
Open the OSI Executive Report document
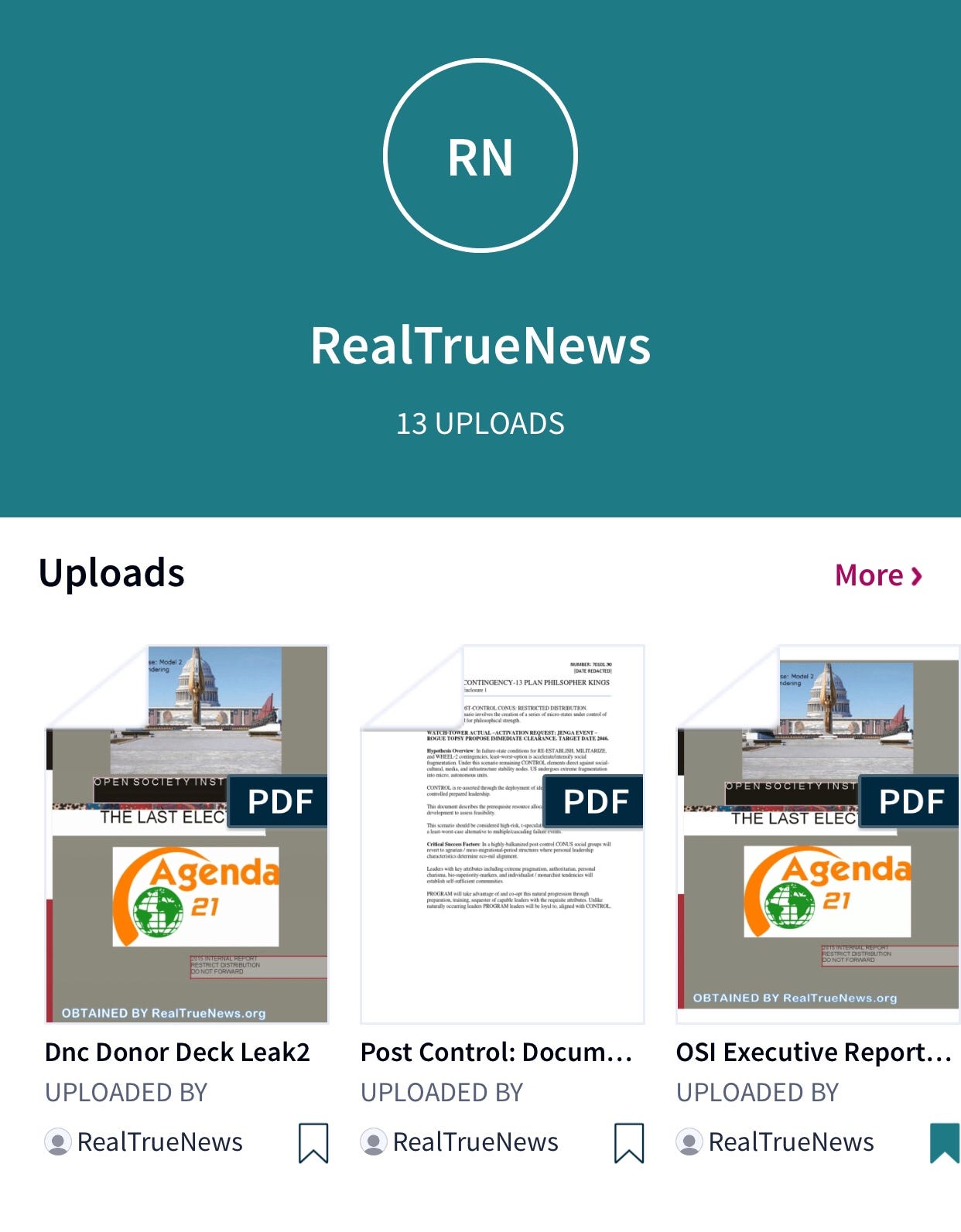813,1052
